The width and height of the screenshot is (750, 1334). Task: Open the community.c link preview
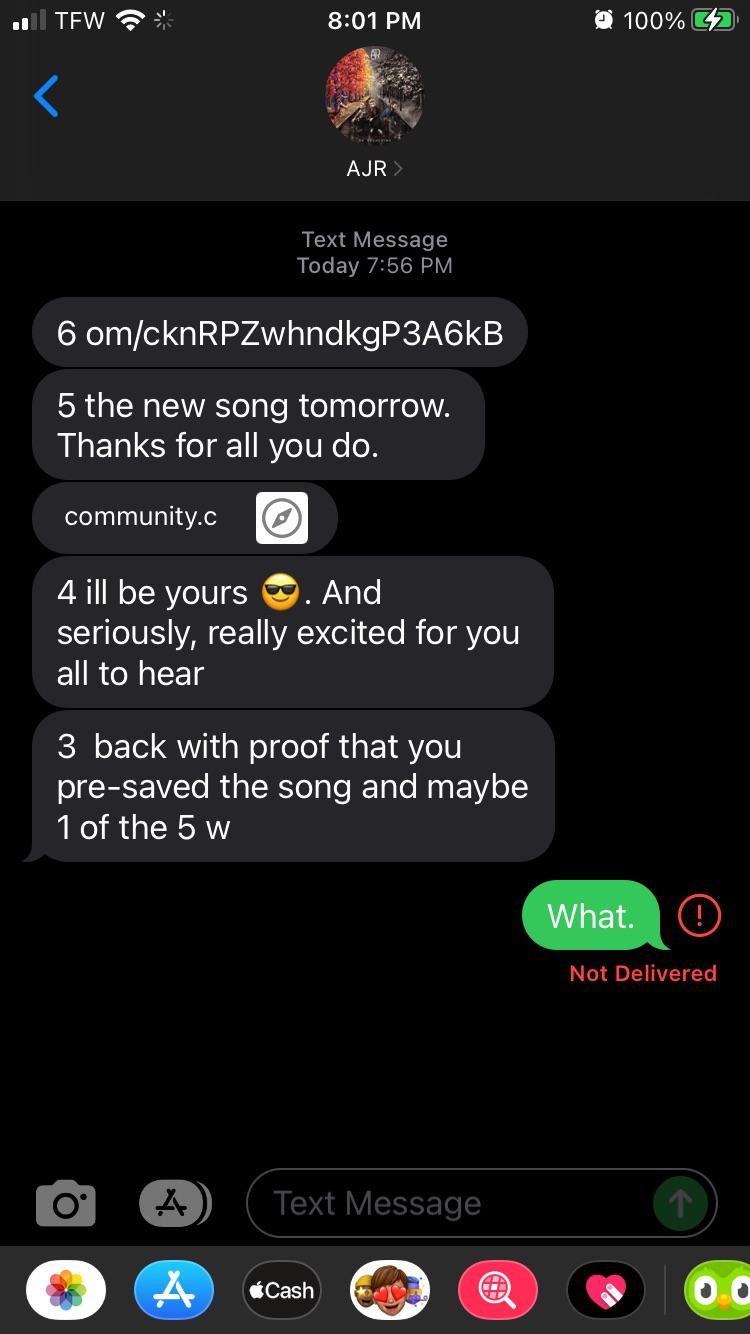[x=185, y=518]
